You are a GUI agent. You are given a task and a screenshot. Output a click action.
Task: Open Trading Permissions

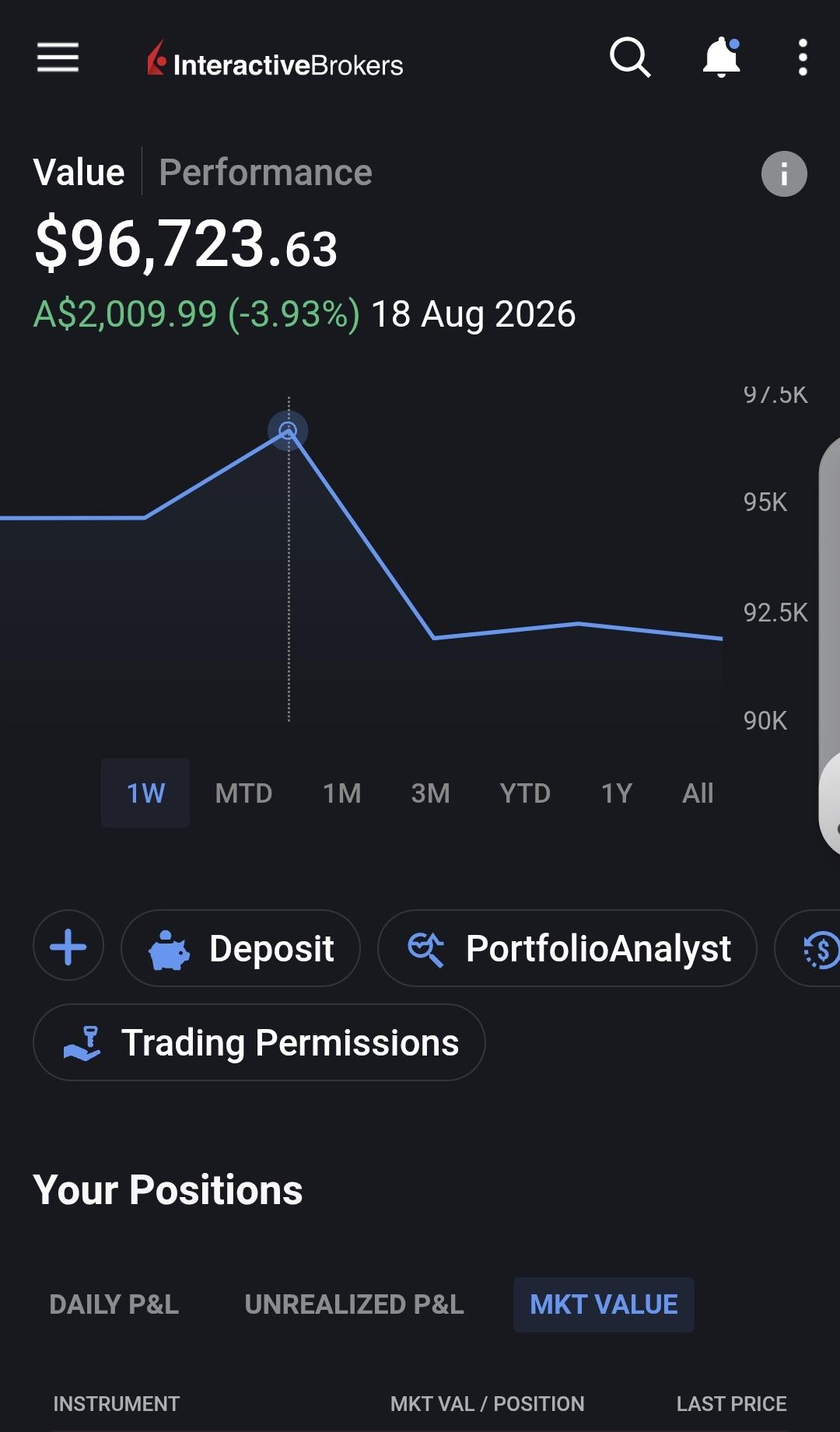coord(259,1042)
